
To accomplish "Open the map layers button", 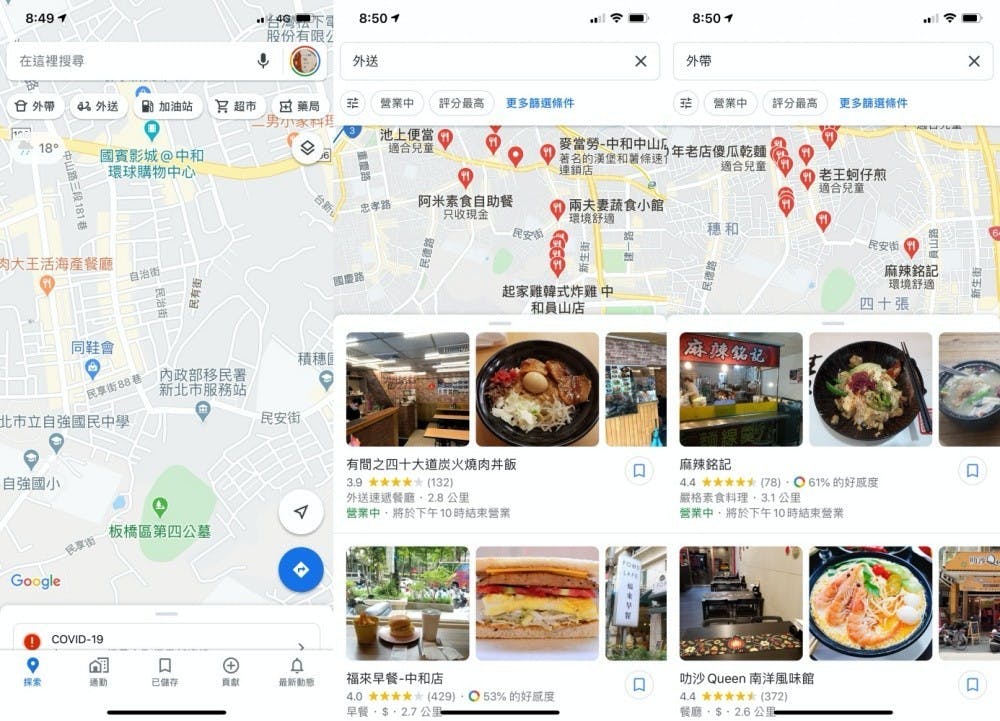I will pyautogui.click(x=308, y=148).
